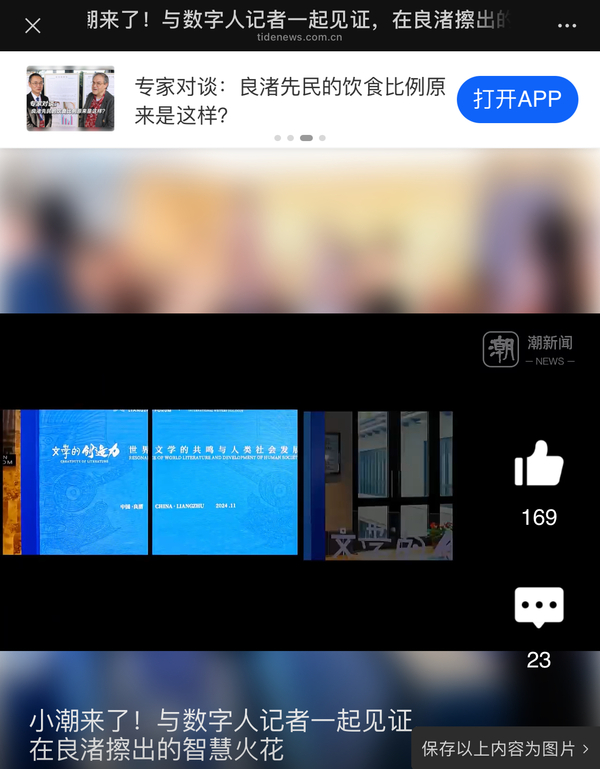The image size is (600, 769).
Task: Open the 专家对谈 良渚先民 banner article
Action: tap(290, 100)
